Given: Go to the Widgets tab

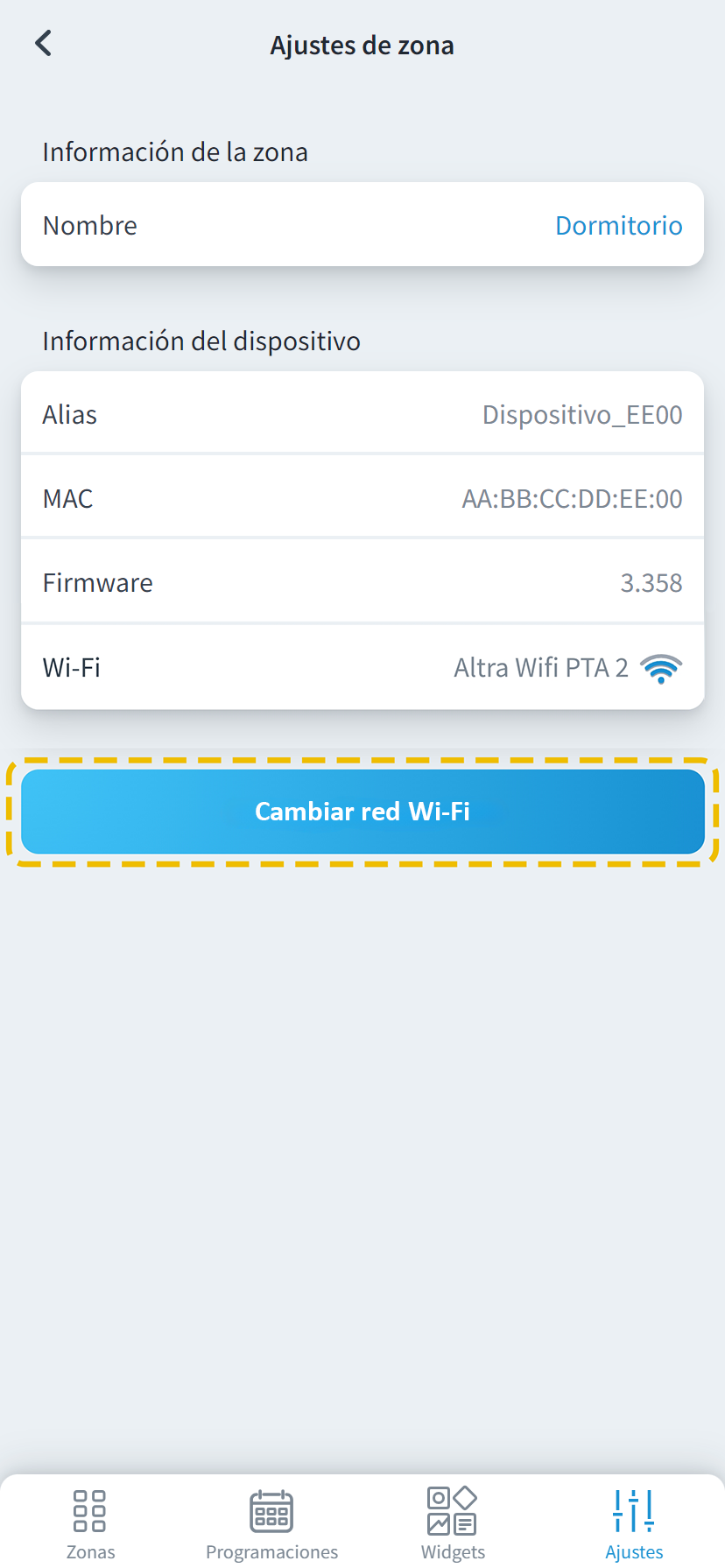Looking at the screenshot, I should pos(453,1524).
